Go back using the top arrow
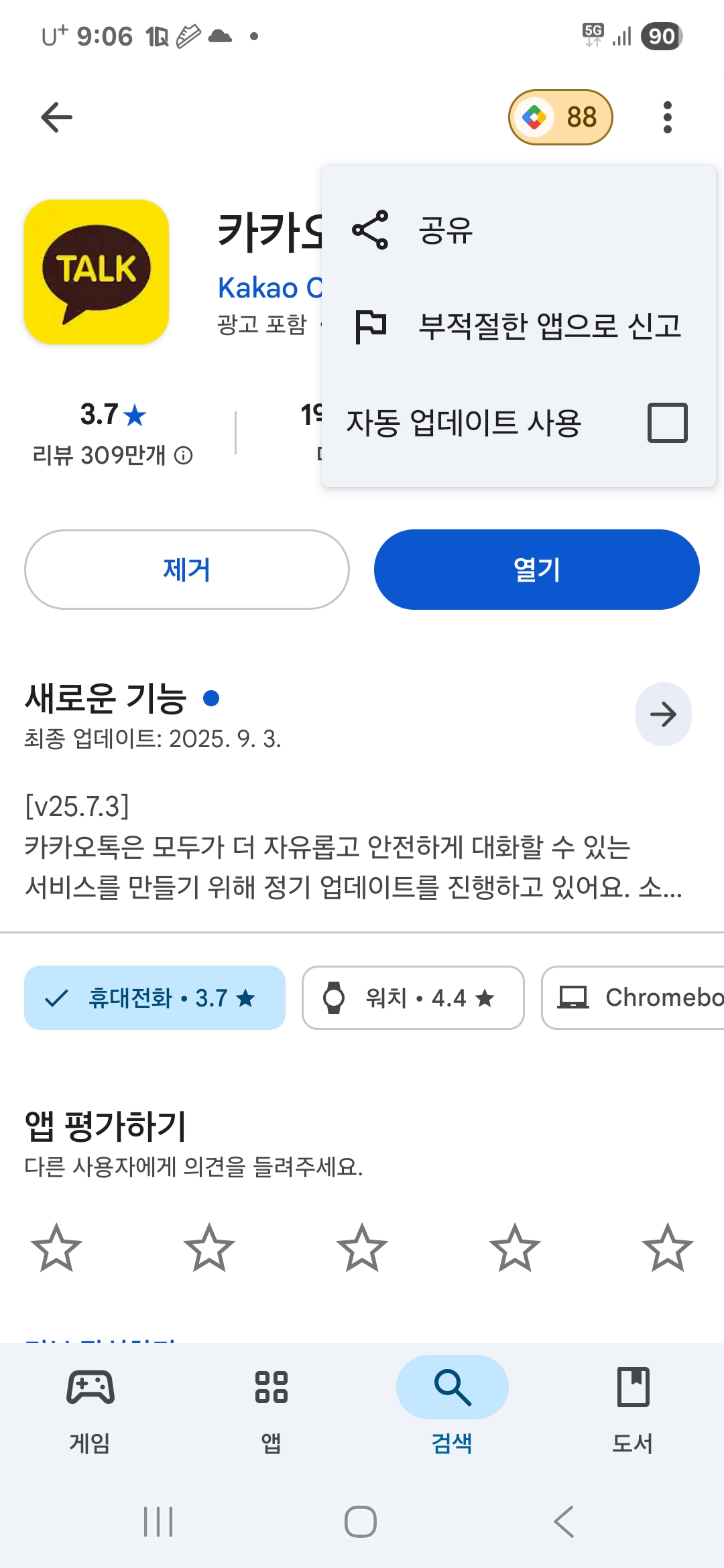The image size is (724, 1568). pos(56,118)
